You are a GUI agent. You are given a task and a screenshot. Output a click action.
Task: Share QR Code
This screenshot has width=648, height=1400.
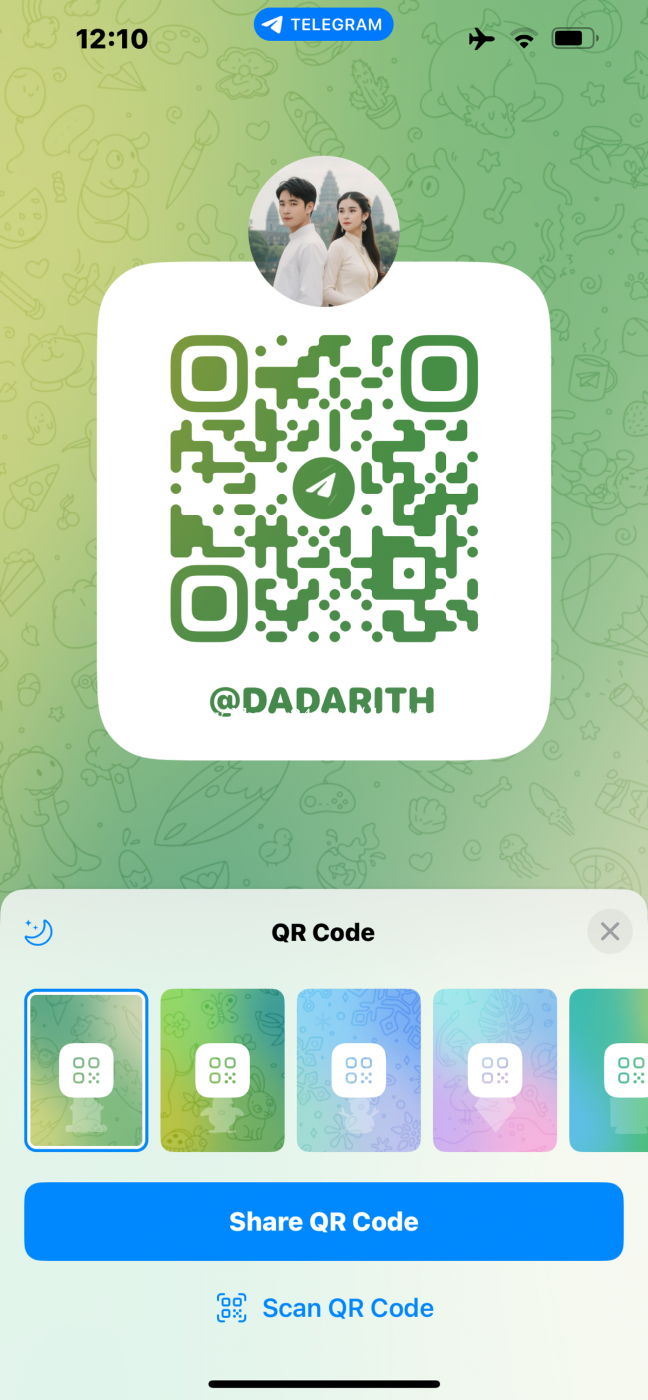[324, 1221]
